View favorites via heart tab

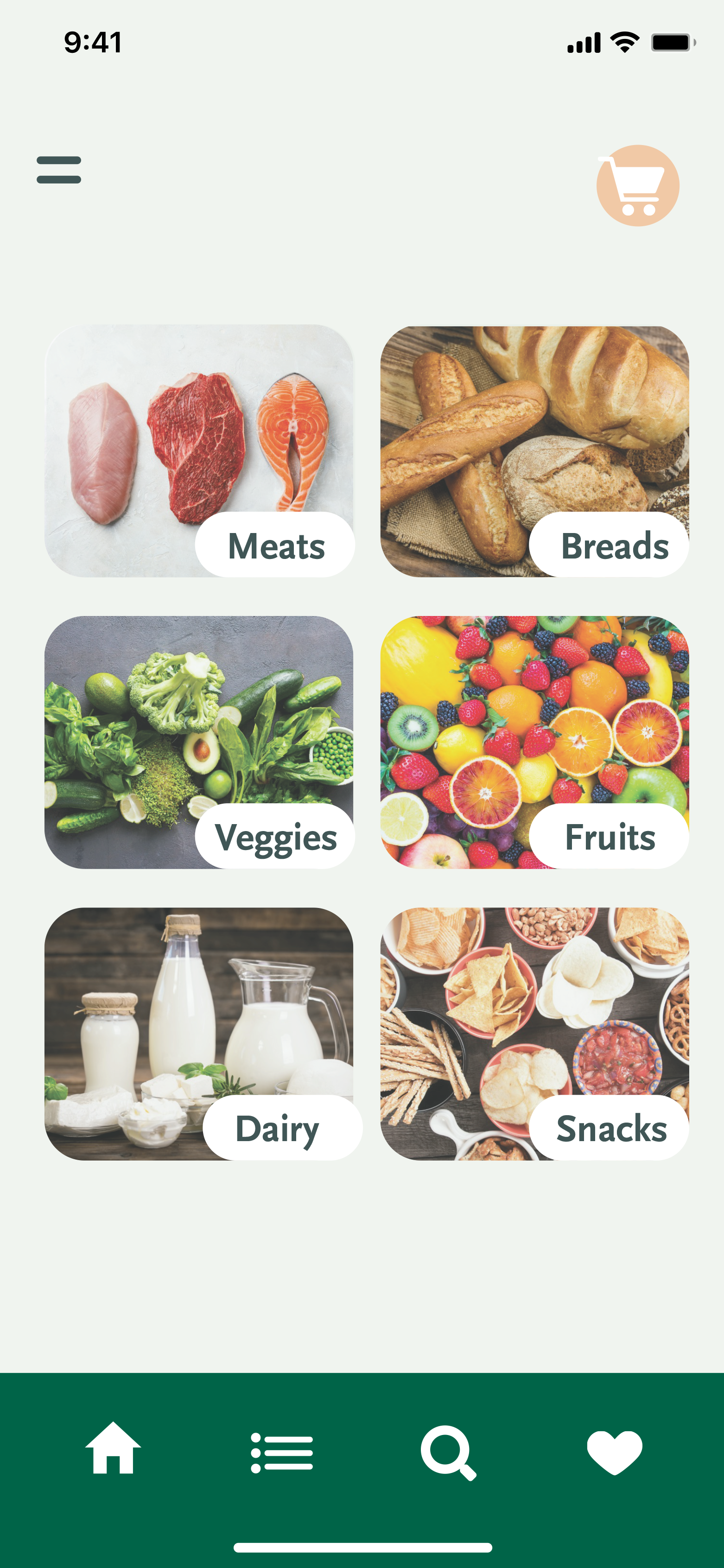(615, 1452)
